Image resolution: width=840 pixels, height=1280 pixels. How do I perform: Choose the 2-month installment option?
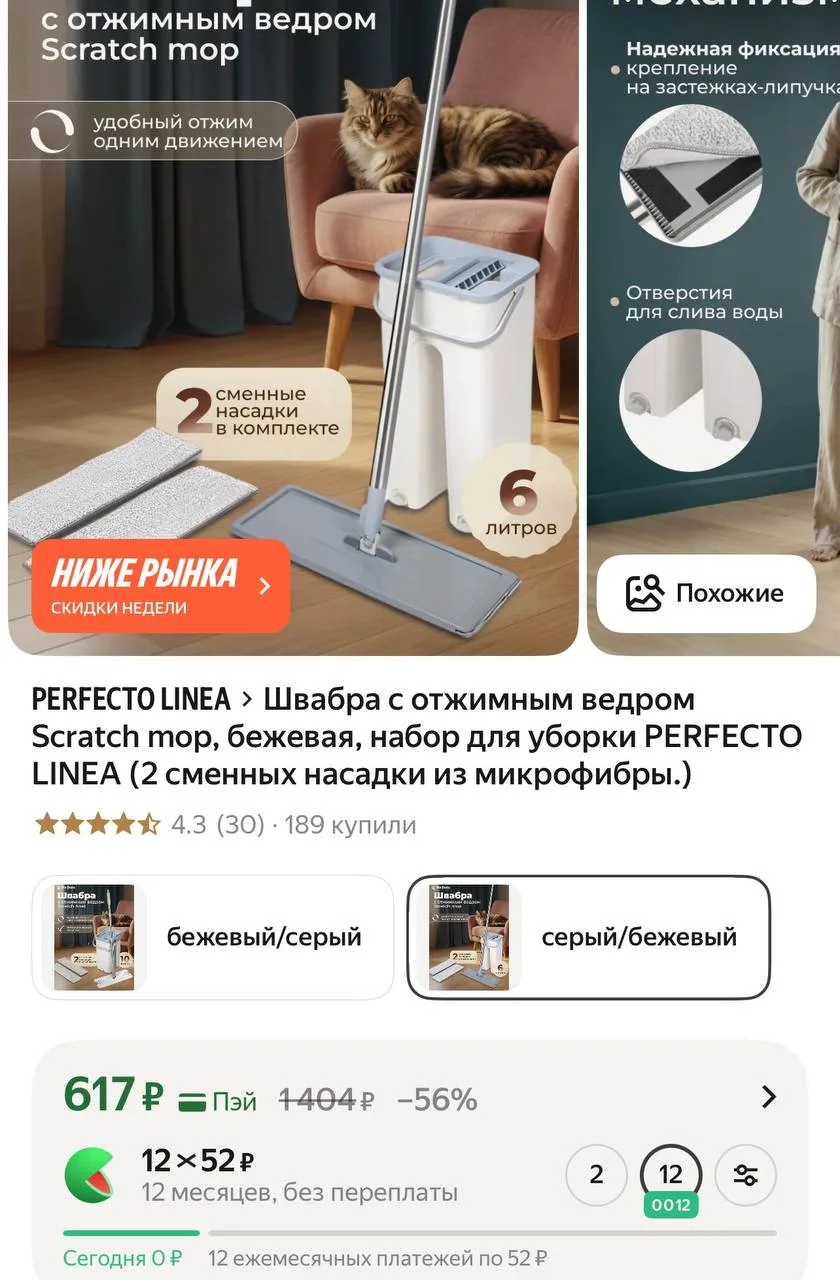(596, 1174)
